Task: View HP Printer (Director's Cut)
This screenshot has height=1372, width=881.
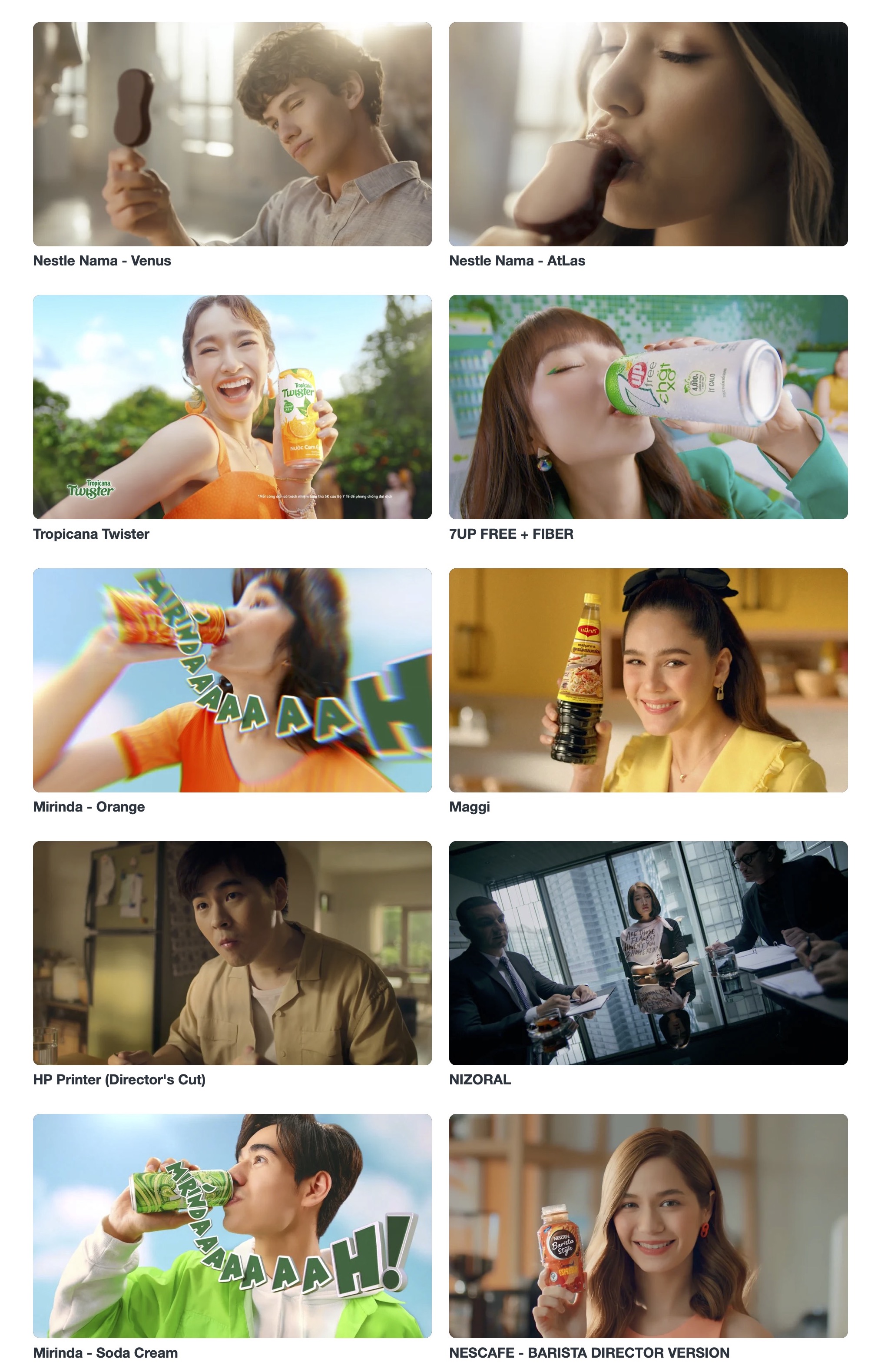Action: pyautogui.click(x=232, y=953)
